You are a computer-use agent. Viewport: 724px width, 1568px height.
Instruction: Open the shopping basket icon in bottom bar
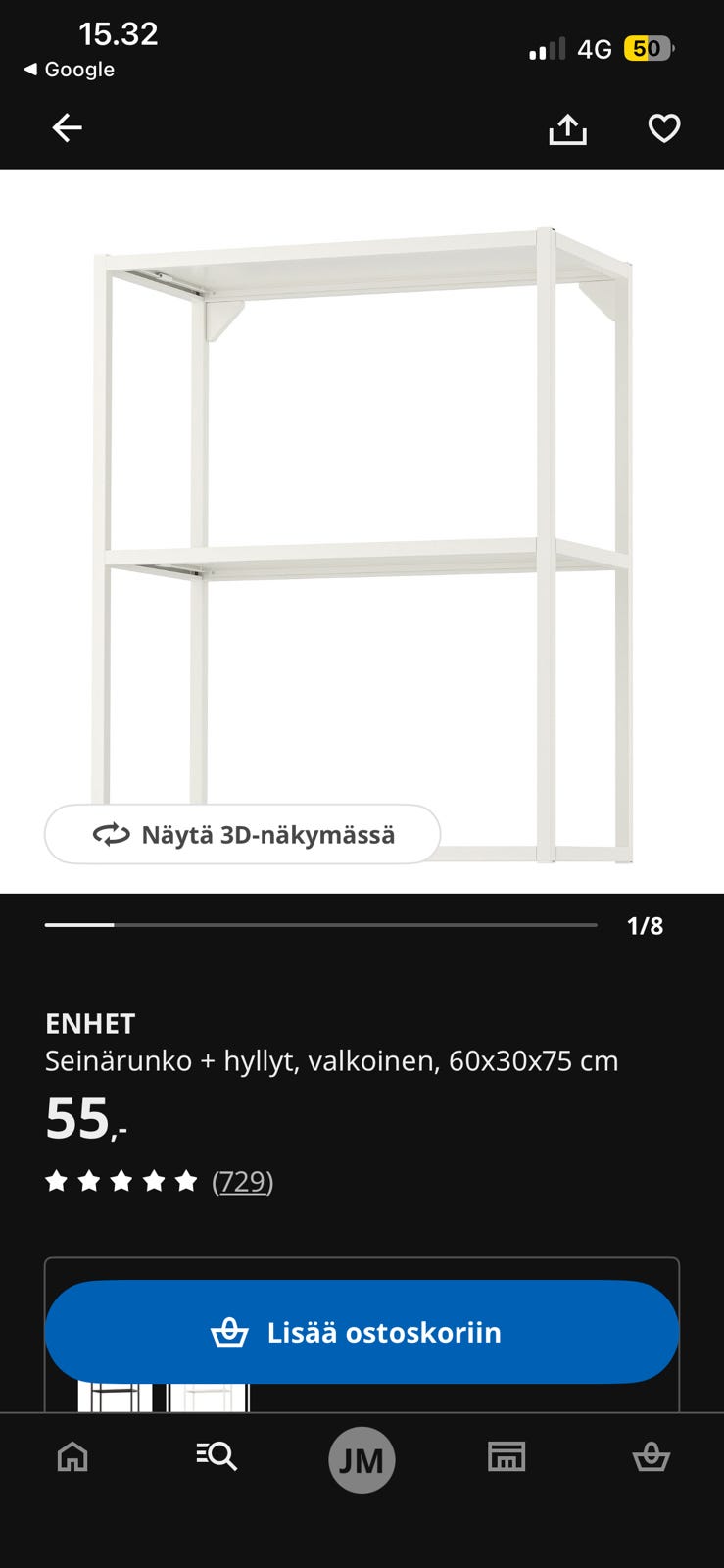point(652,1458)
